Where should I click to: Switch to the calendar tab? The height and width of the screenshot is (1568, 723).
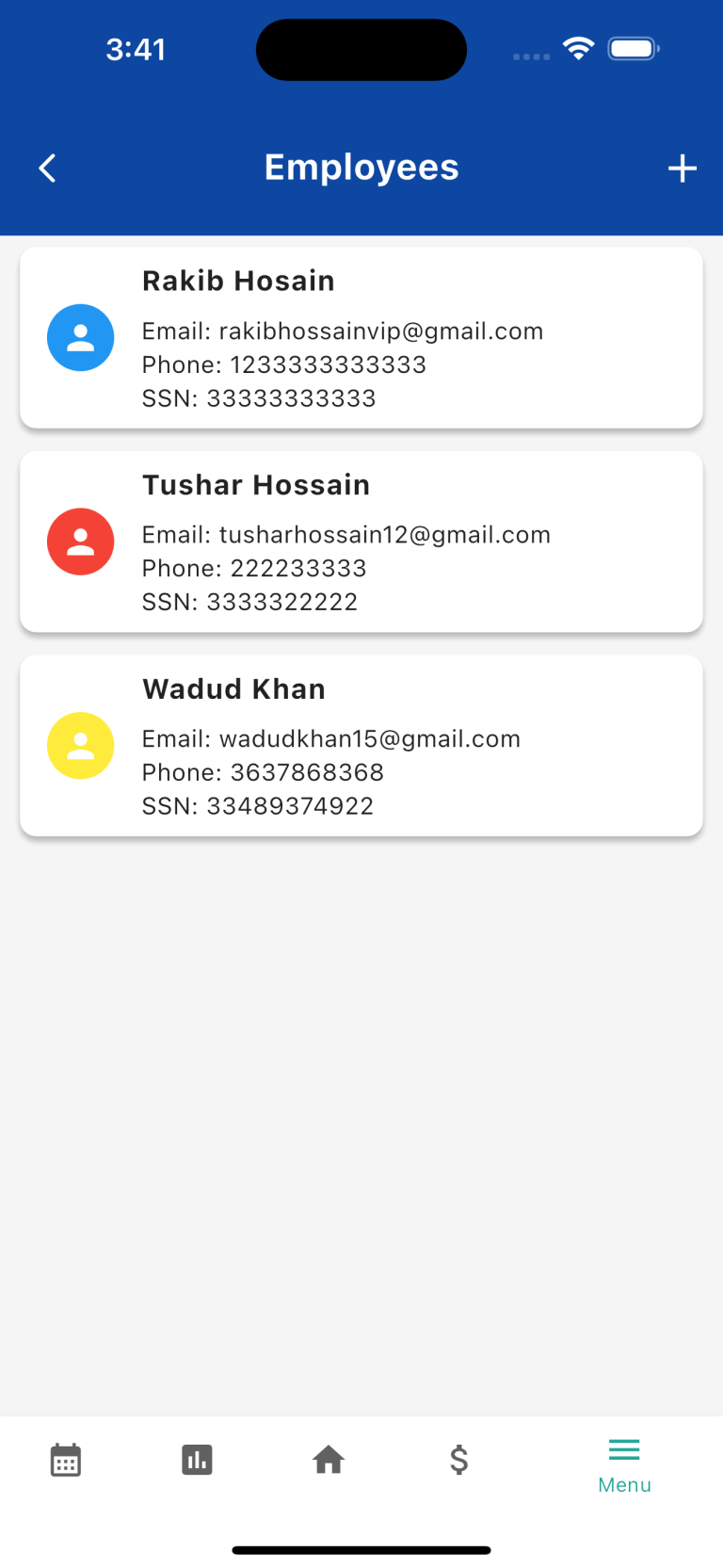tap(65, 1460)
